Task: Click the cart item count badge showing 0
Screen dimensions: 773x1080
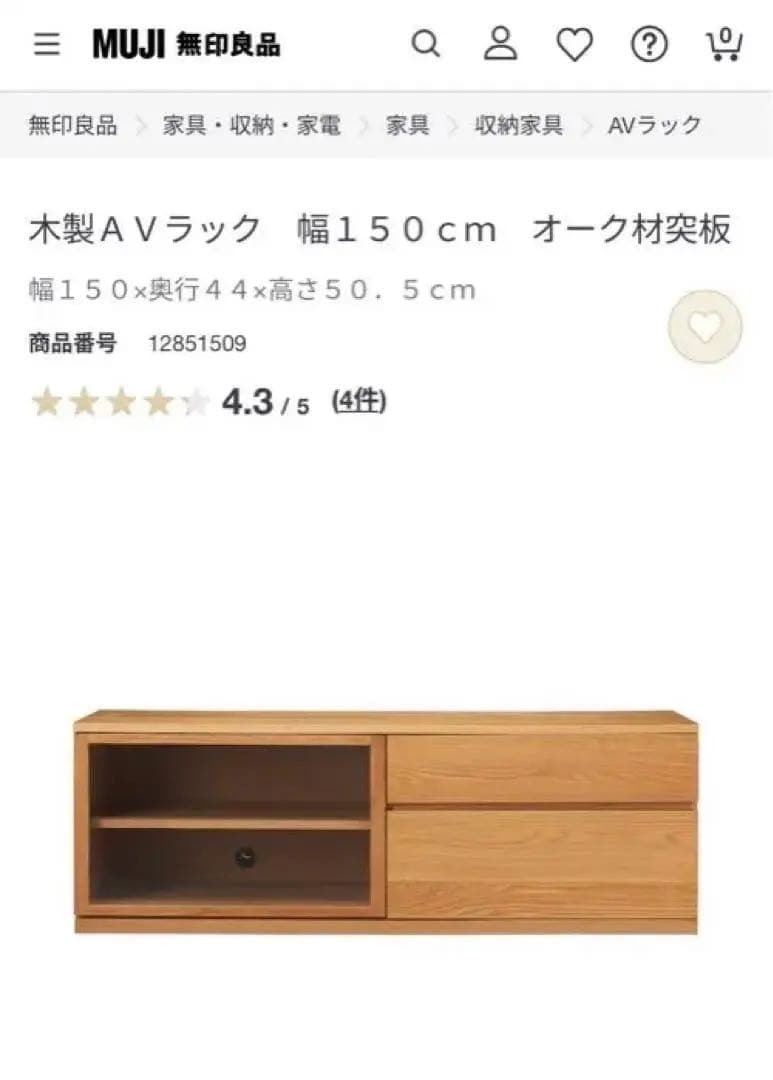Action: 728,32
